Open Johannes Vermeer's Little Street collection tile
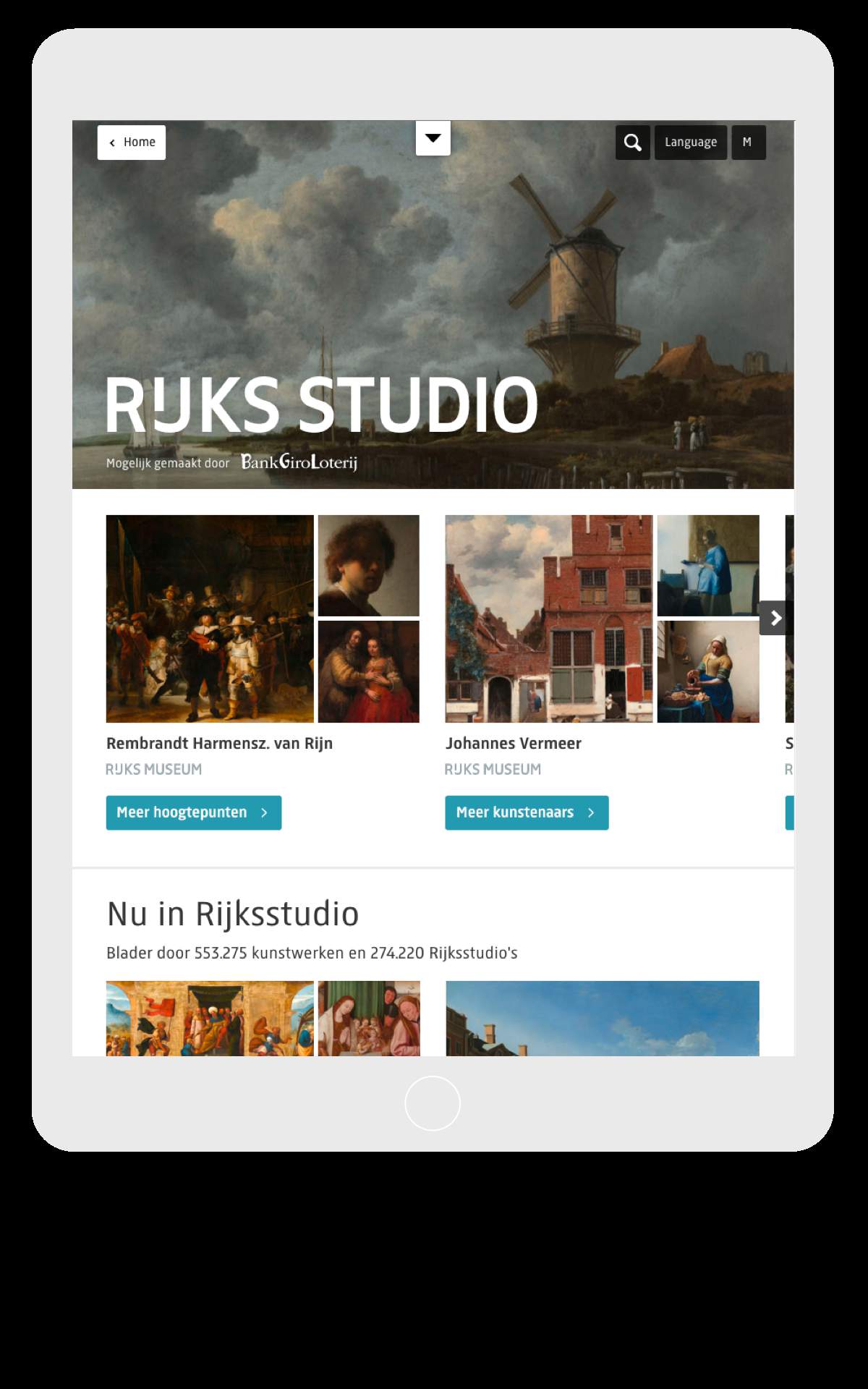The image size is (868, 1389). tap(548, 619)
